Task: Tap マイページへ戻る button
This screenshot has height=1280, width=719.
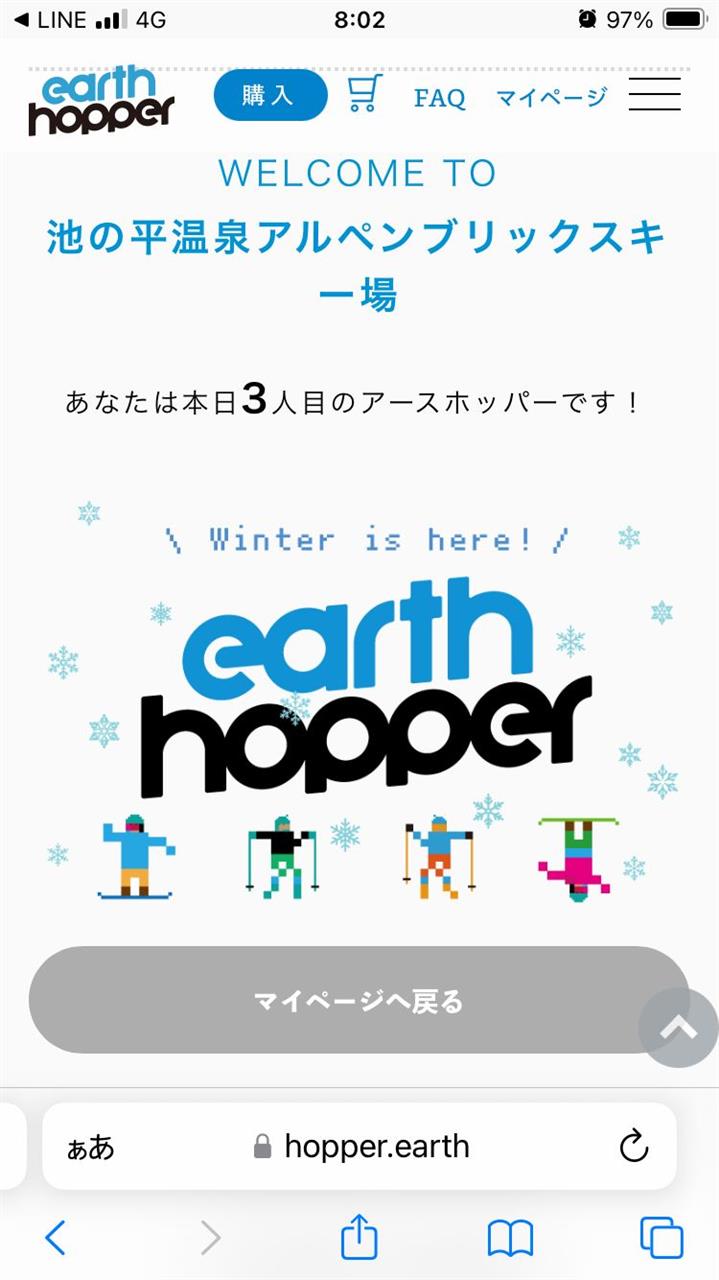Action: pyautogui.click(x=358, y=1000)
